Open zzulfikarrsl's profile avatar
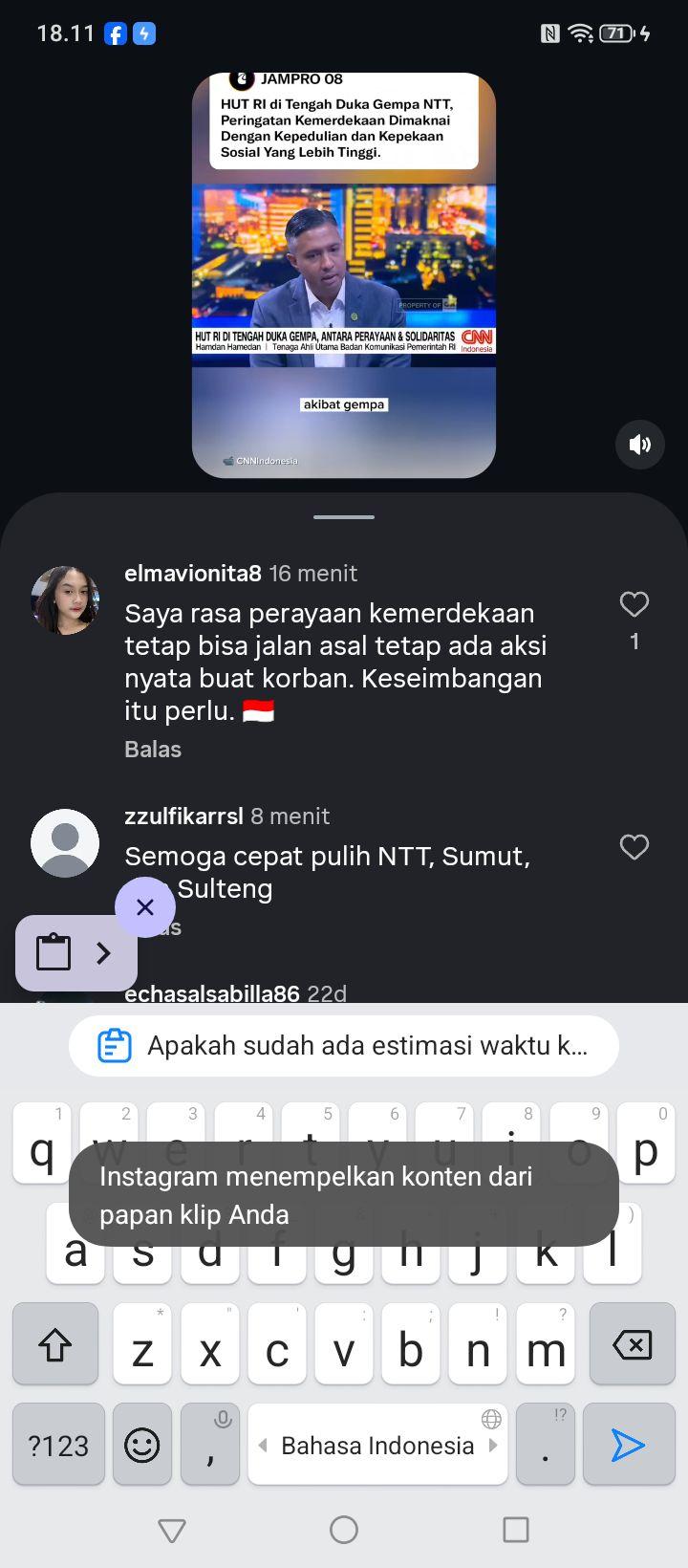The image size is (688, 1568). (x=65, y=843)
